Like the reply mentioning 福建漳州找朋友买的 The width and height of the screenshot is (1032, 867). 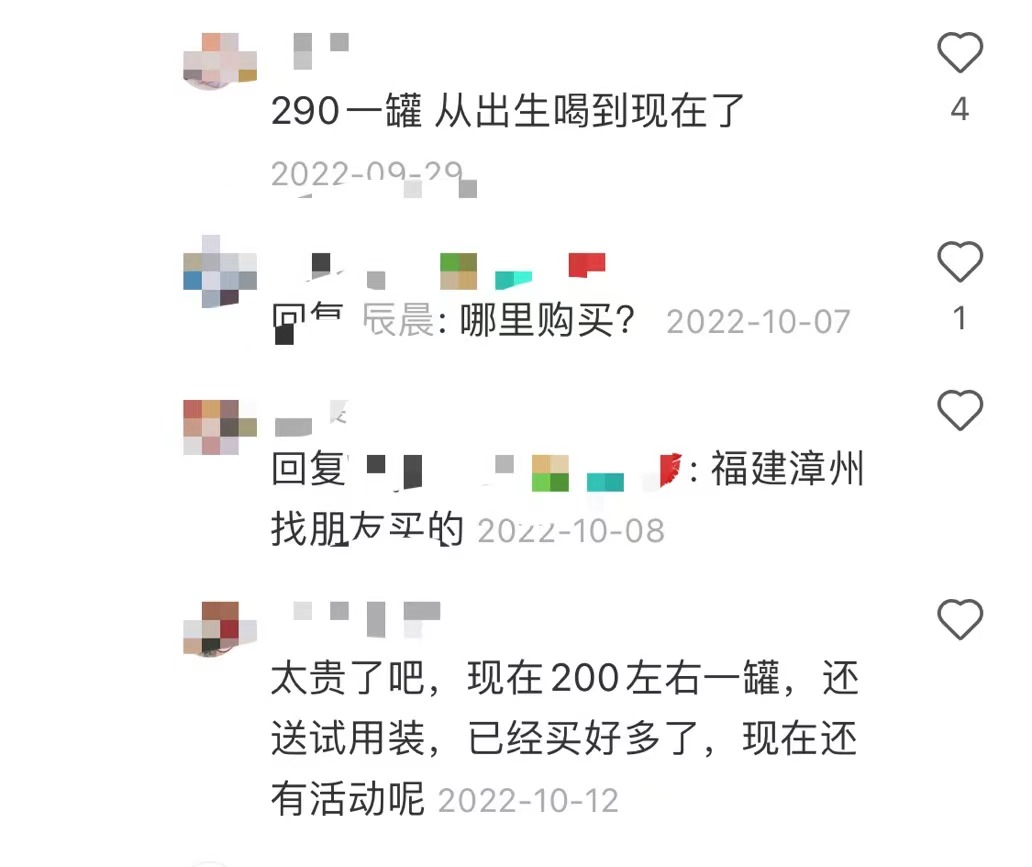tap(959, 411)
